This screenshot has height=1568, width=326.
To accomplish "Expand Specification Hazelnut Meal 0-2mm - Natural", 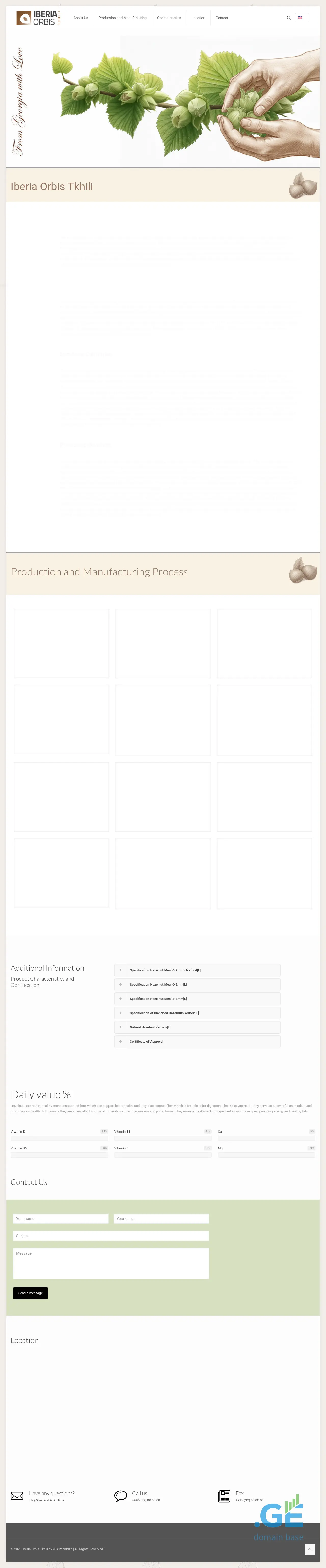I will tap(197, 970).
